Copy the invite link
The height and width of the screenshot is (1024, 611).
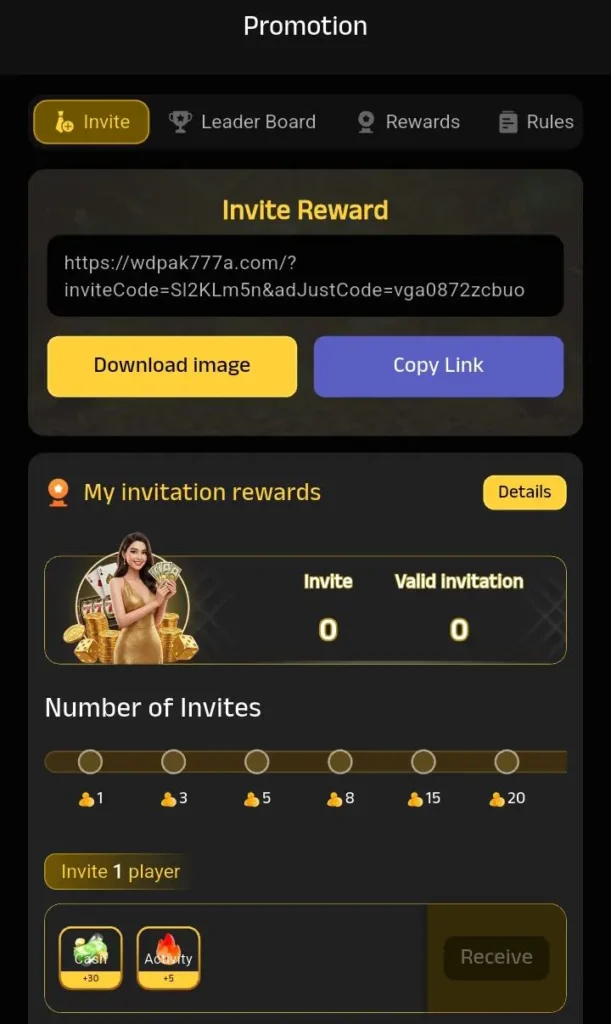438,366
